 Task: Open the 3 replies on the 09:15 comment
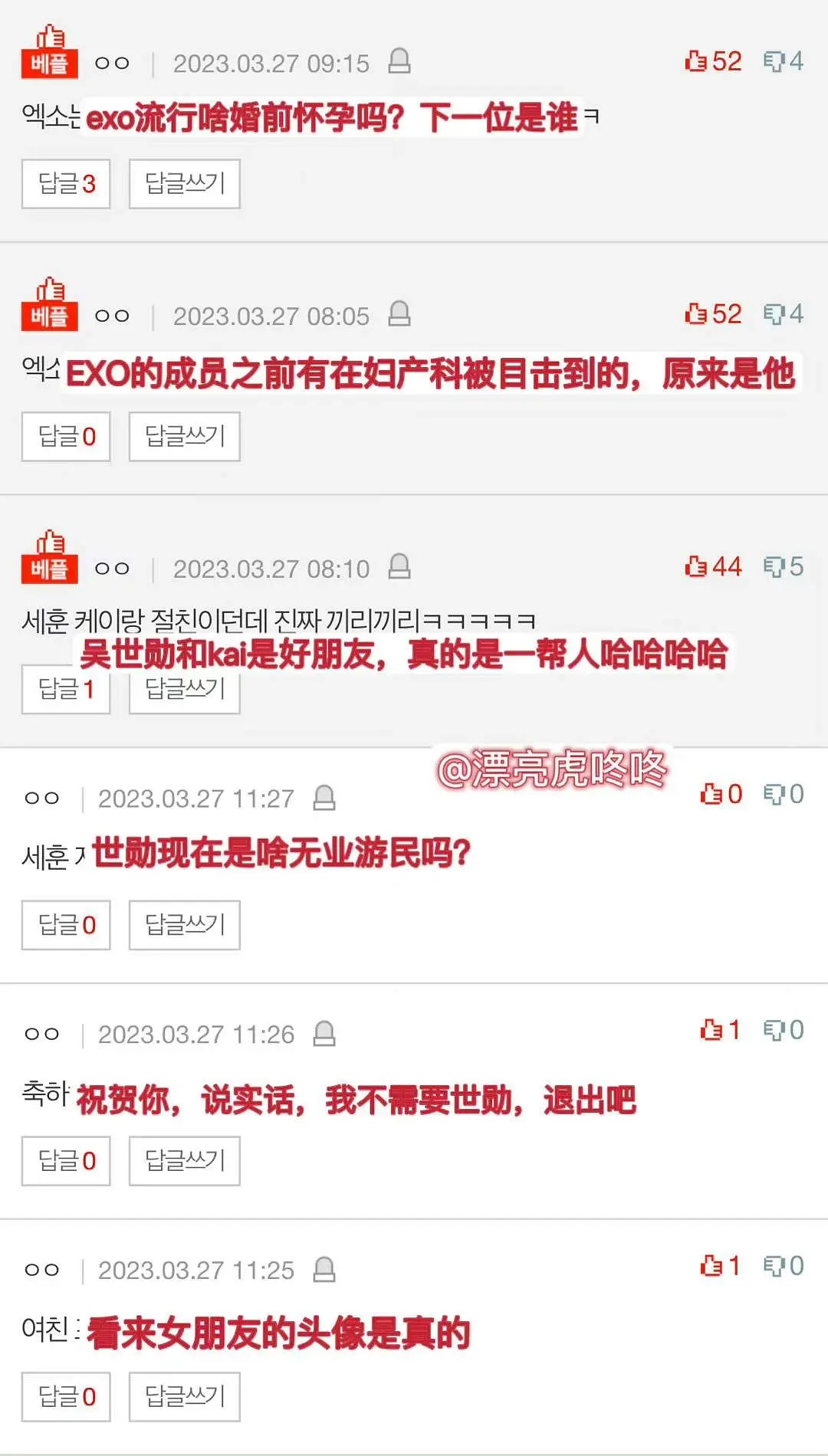point(66,184)
